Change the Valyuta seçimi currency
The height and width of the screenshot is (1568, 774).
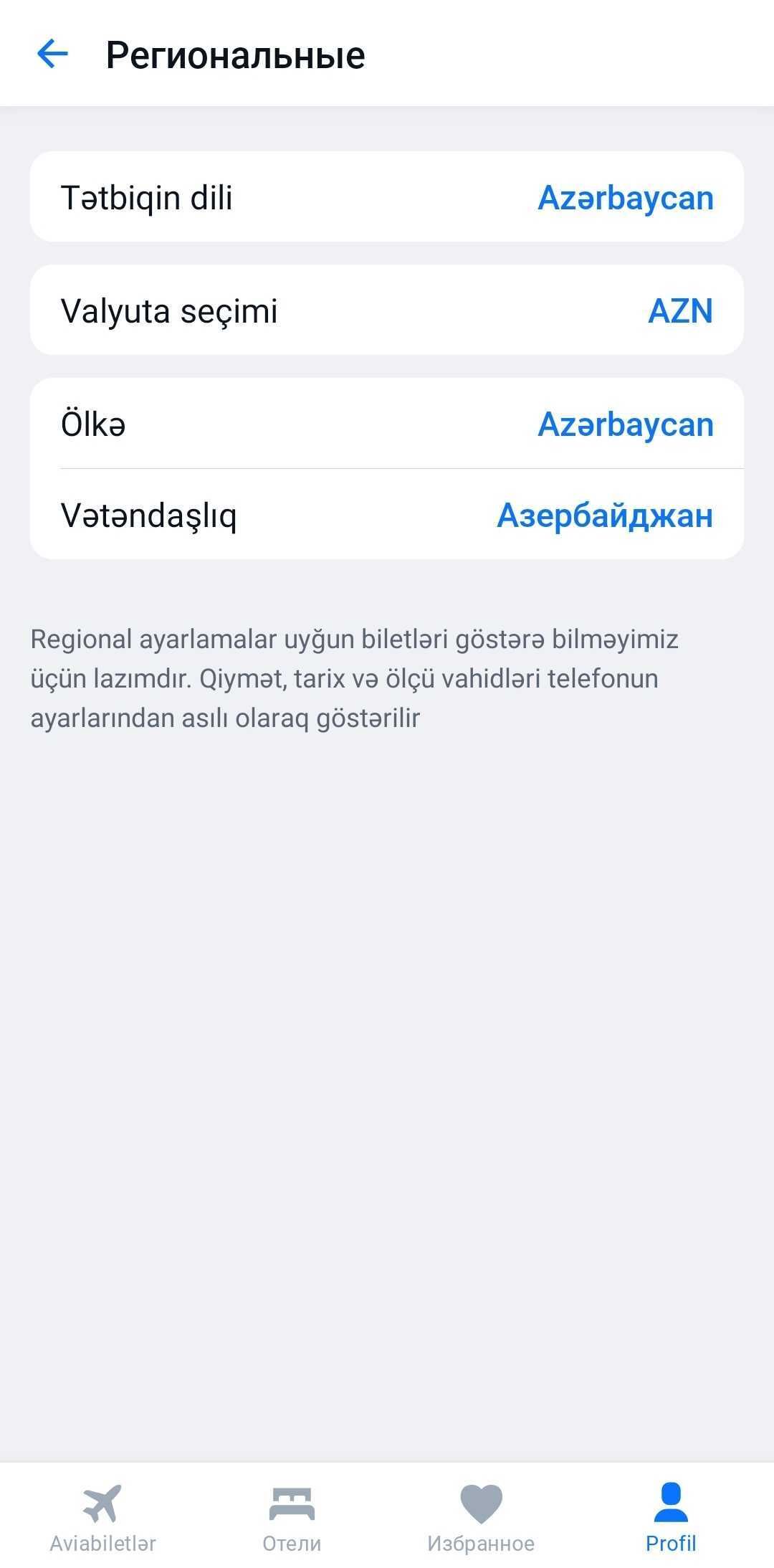point(387,310)
